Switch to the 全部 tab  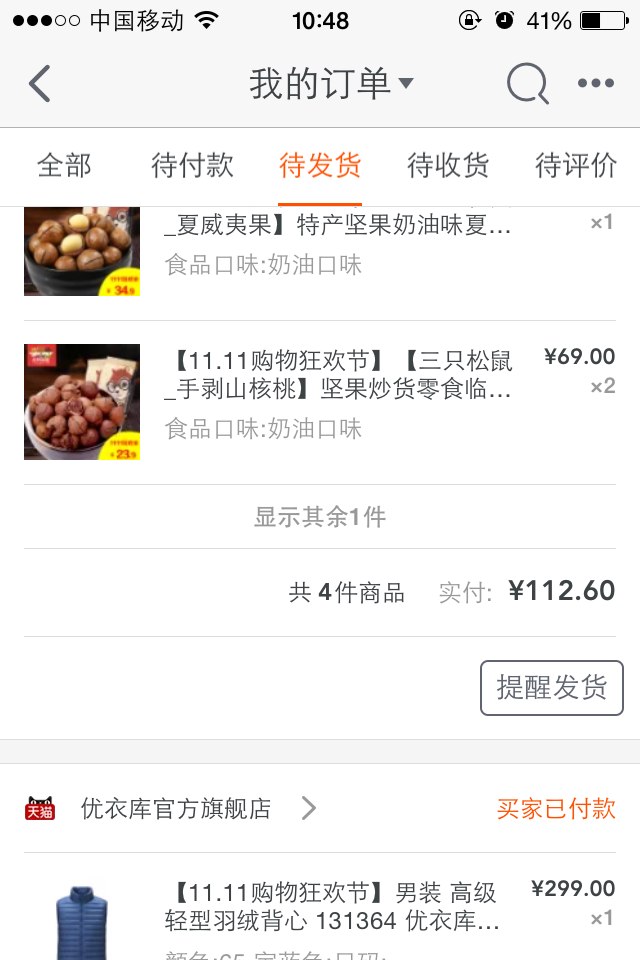coord(64,165)
